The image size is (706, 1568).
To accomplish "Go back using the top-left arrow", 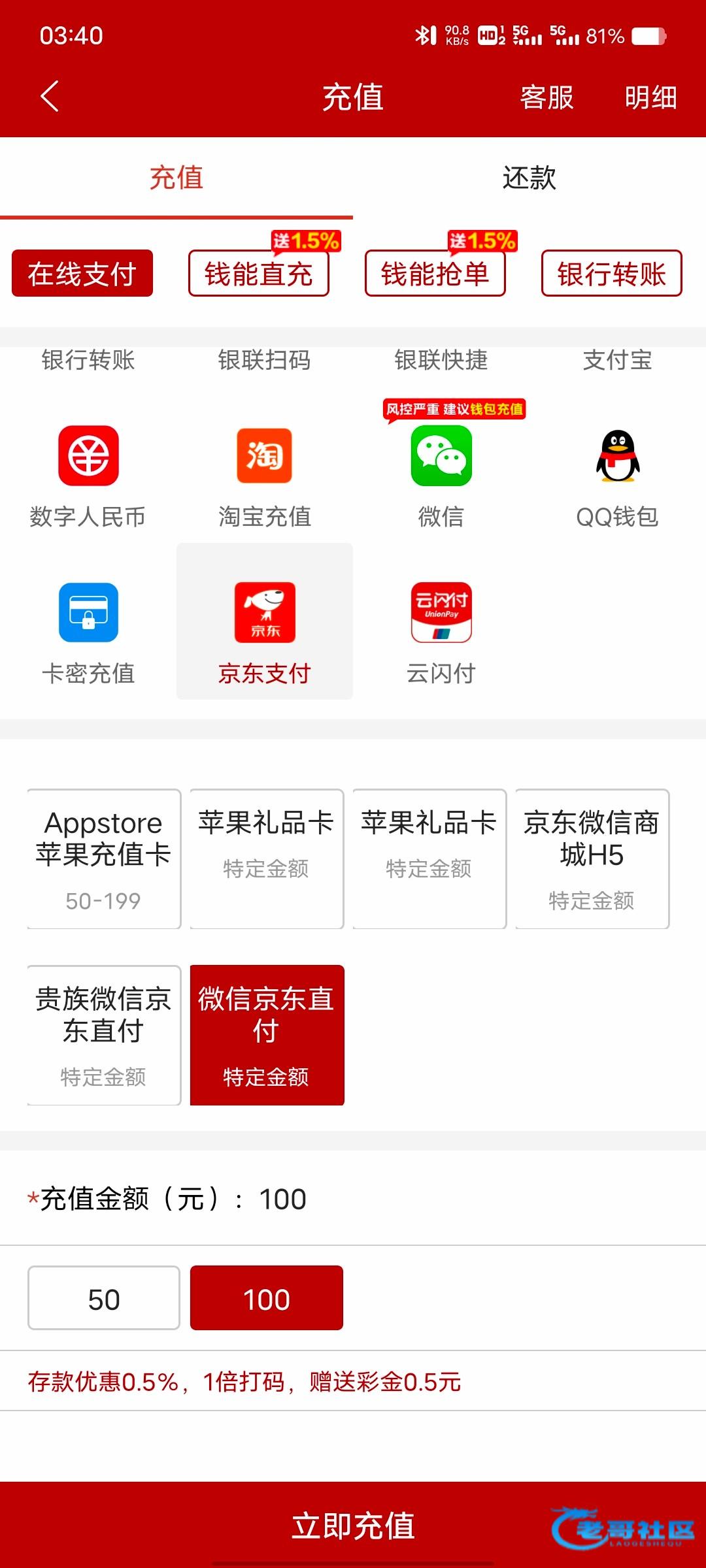I will click(x=50, y=97).
